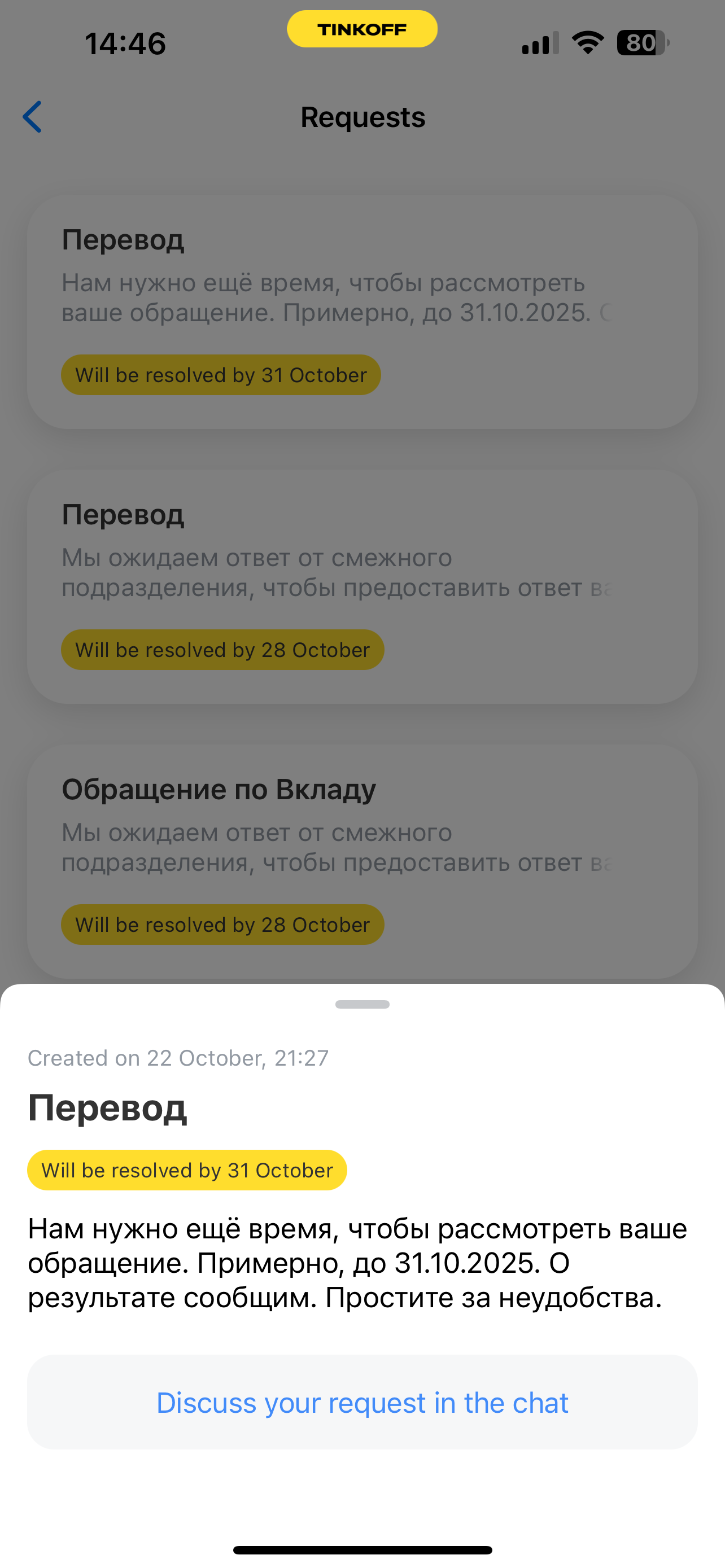
Task: Tap the yellow TINKOFF pill at the top
Action: [x=362, y=29]
